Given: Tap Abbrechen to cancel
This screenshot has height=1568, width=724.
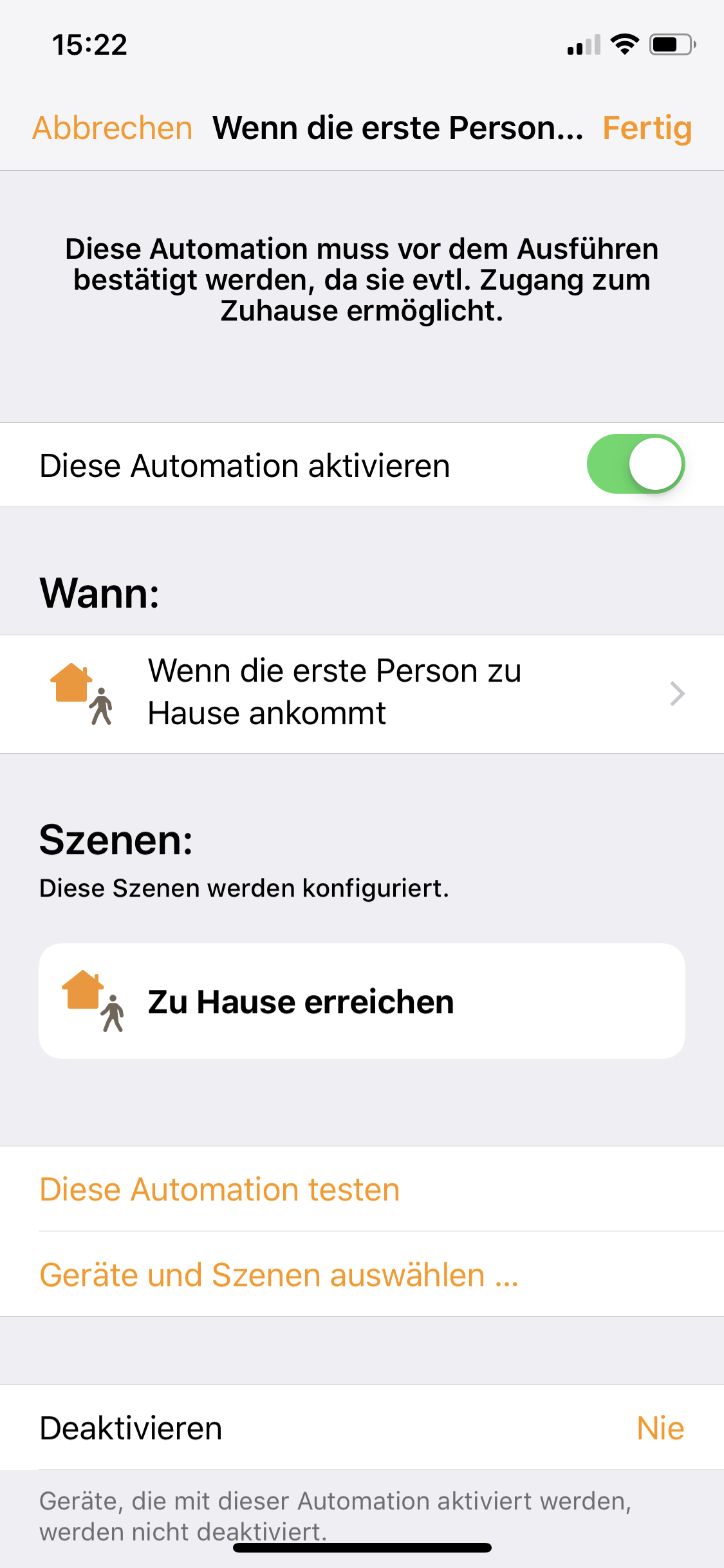Looking at the screenshot, I should [x=113, y=127].
